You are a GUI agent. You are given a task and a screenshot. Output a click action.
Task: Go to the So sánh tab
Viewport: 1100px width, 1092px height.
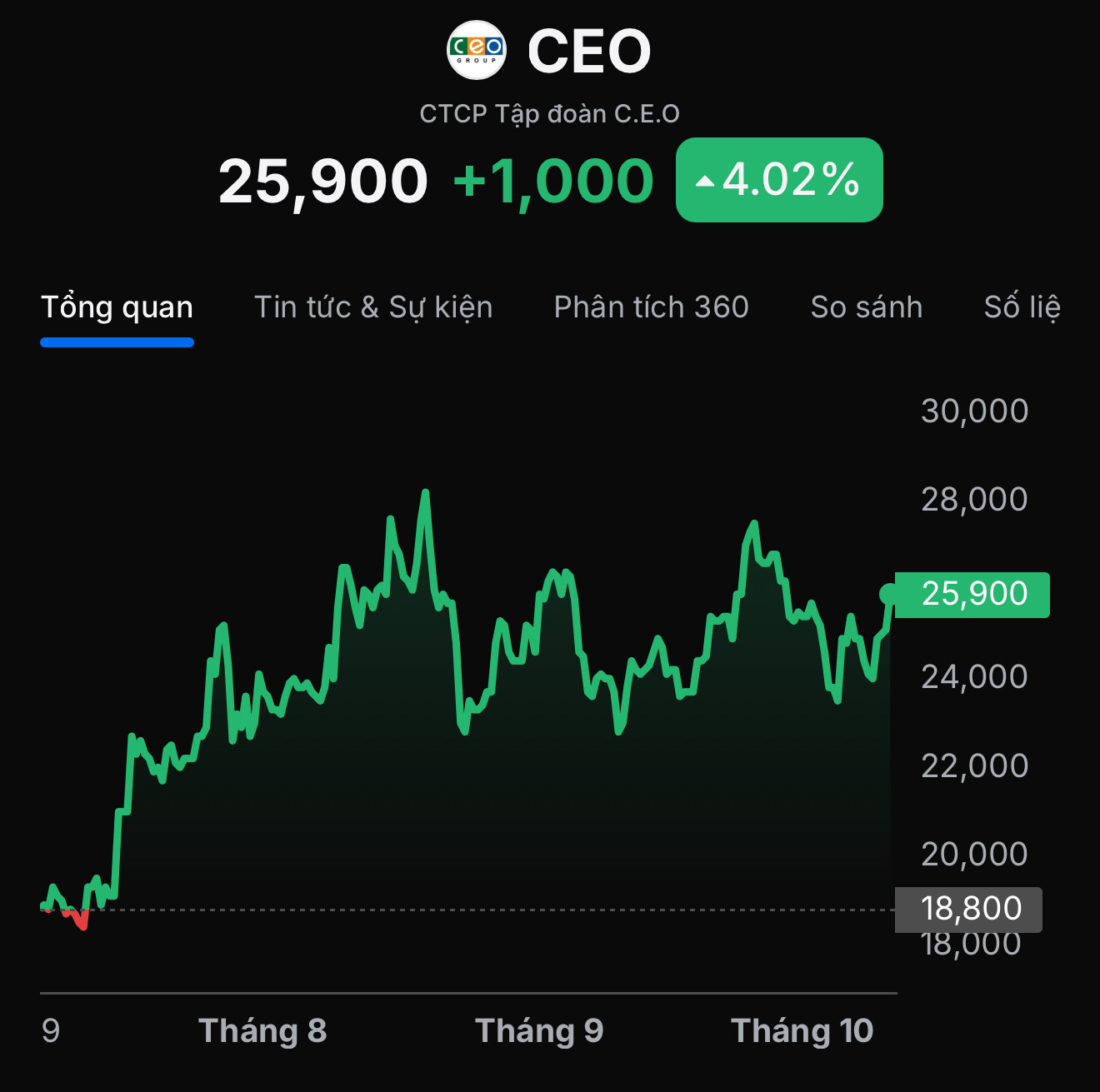[x=866, y=308]
